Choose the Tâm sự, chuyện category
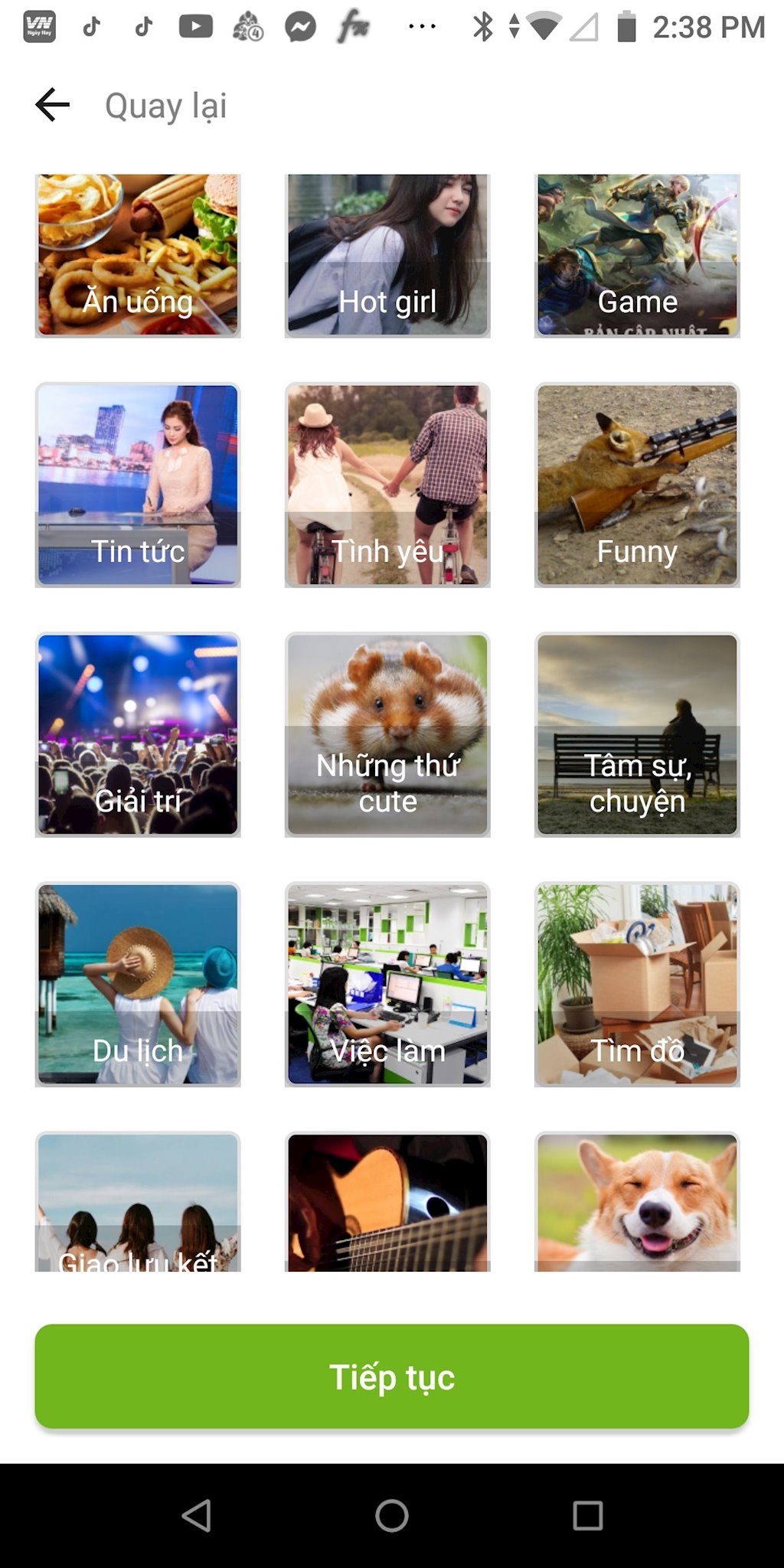 (638, 734)
